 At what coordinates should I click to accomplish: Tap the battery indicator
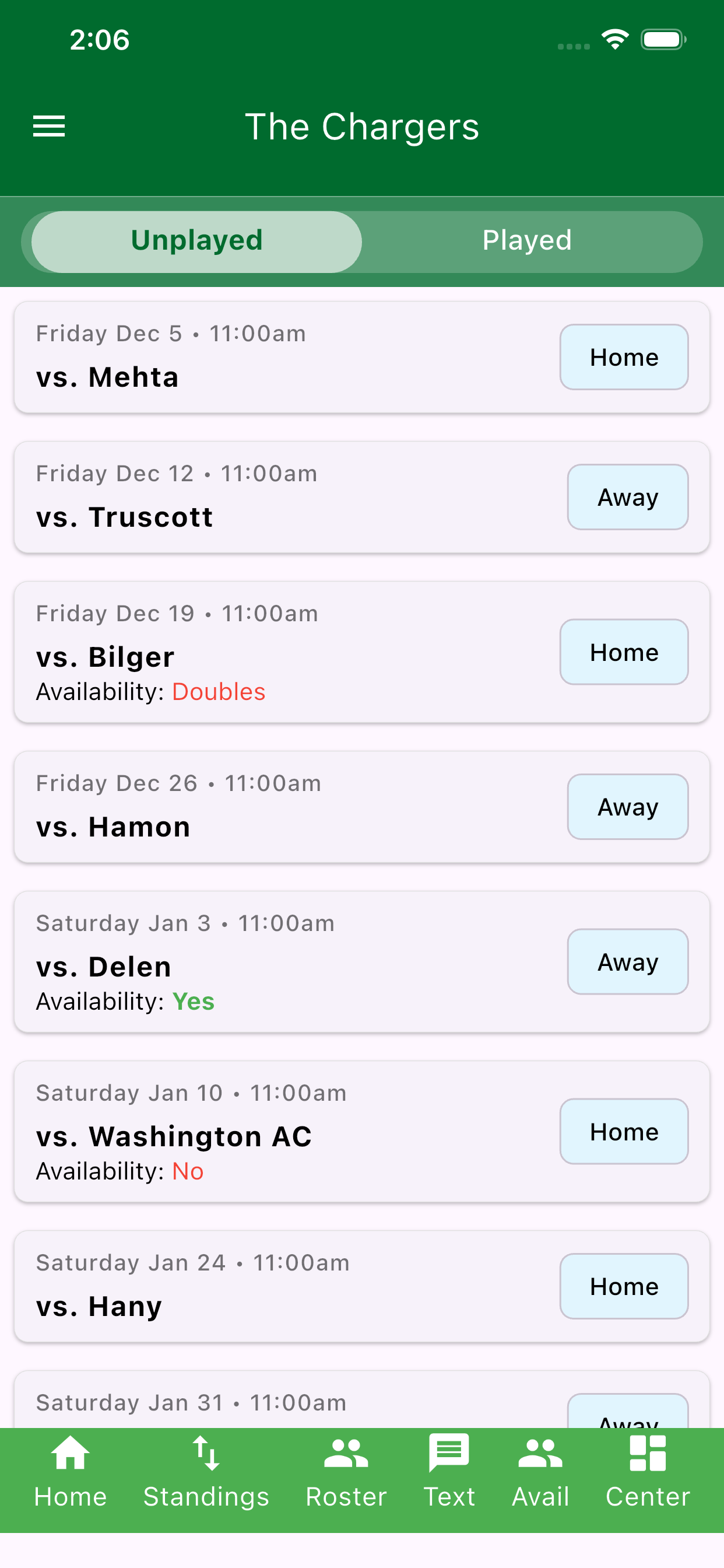point(663,39)
